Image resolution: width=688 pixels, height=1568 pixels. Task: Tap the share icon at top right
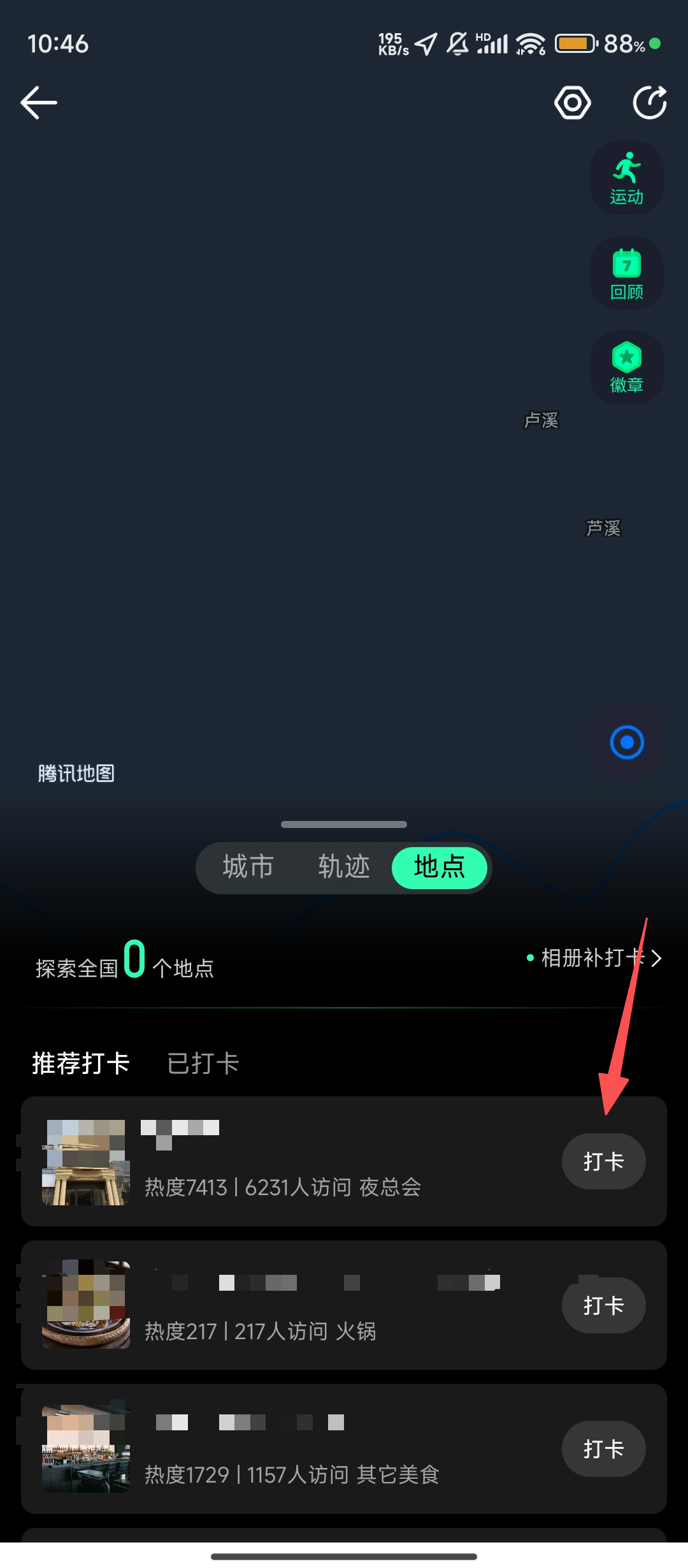649,103
